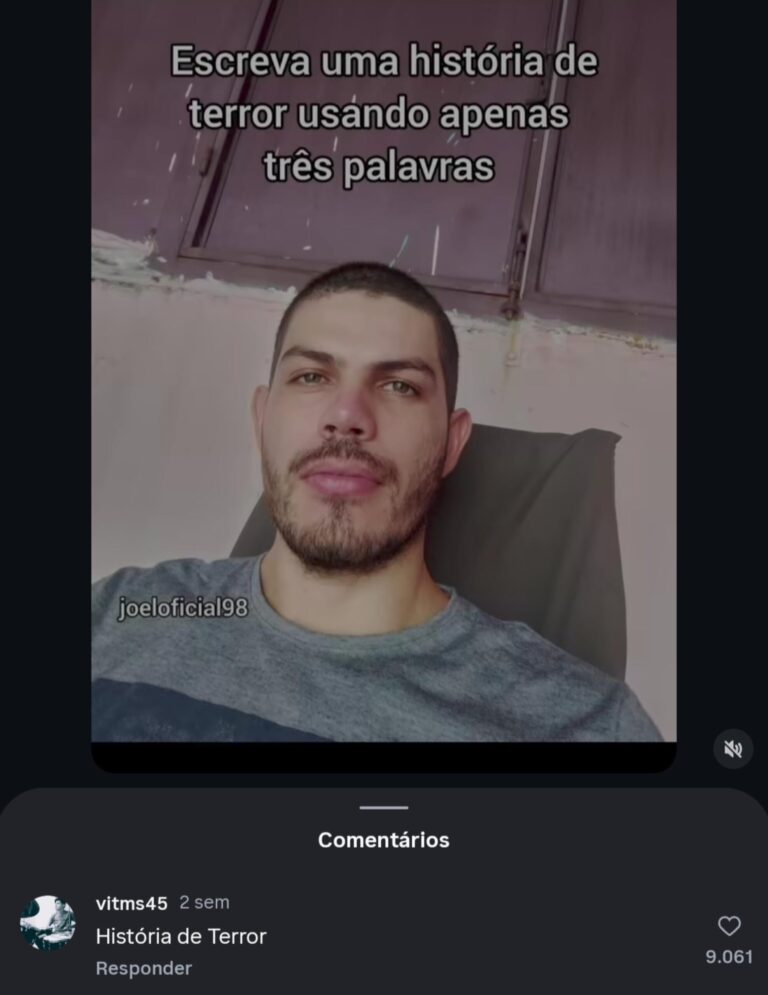Image resolution: width=768 pixels, height=995 pixels.
Task: Open the vitms45 username
Action: click(x=131, y=903)
